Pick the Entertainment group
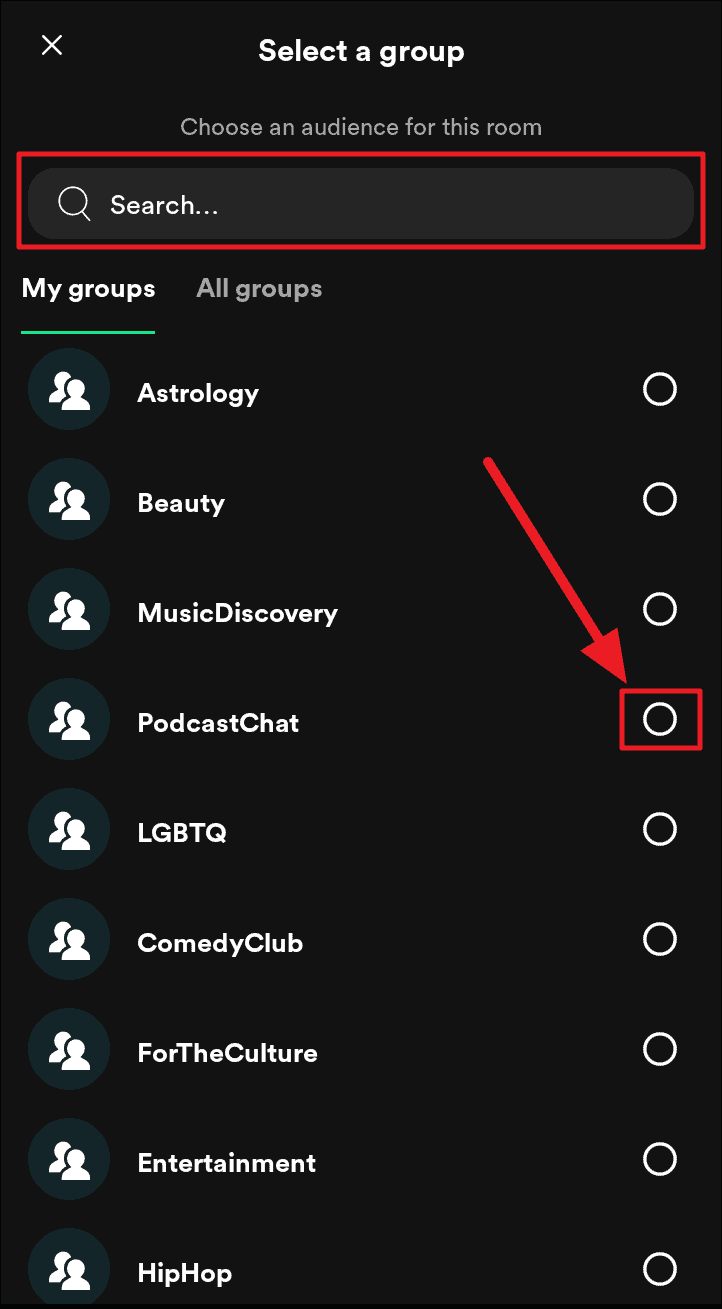Viewport: 722px width, 1309px height. coord(659,1159)
